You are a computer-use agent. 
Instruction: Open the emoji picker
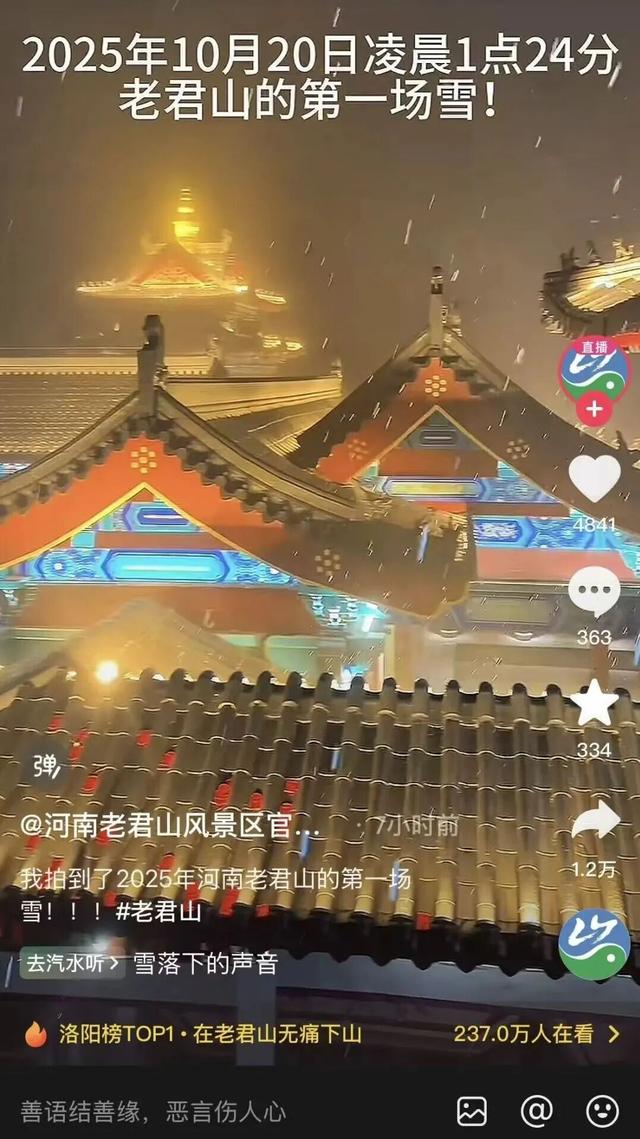click(602, 1111)
